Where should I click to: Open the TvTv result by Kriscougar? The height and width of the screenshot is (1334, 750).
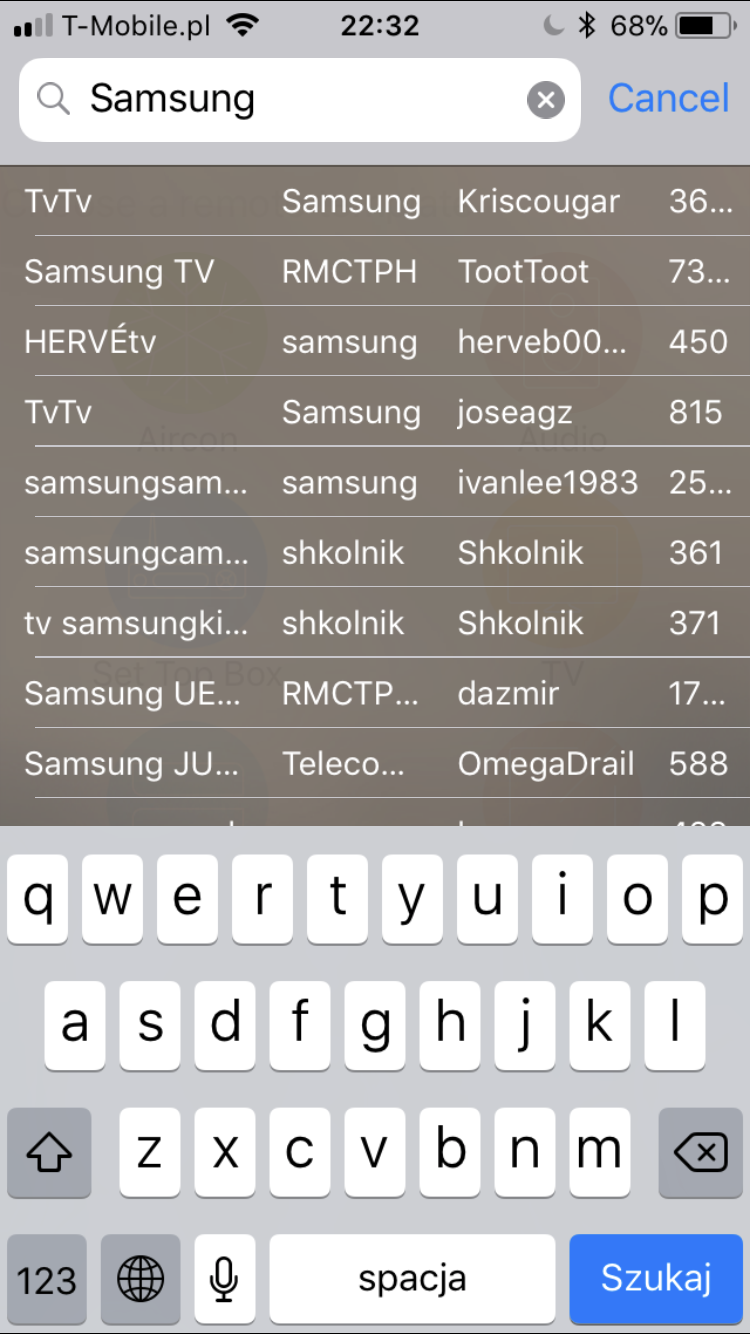375,201
